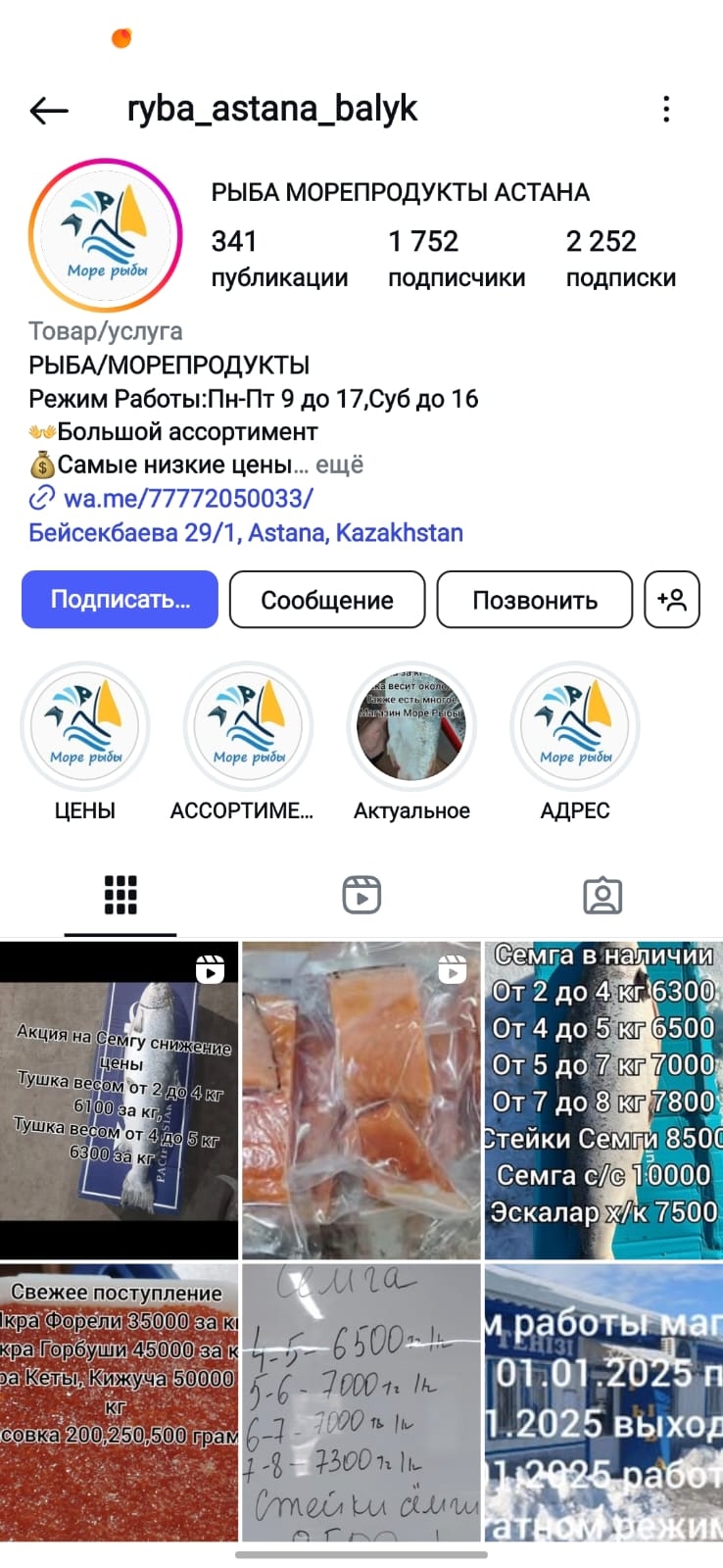723x1568 pixels.
Task: Open suggested accounts add-person icon
Action: (672, 600)
